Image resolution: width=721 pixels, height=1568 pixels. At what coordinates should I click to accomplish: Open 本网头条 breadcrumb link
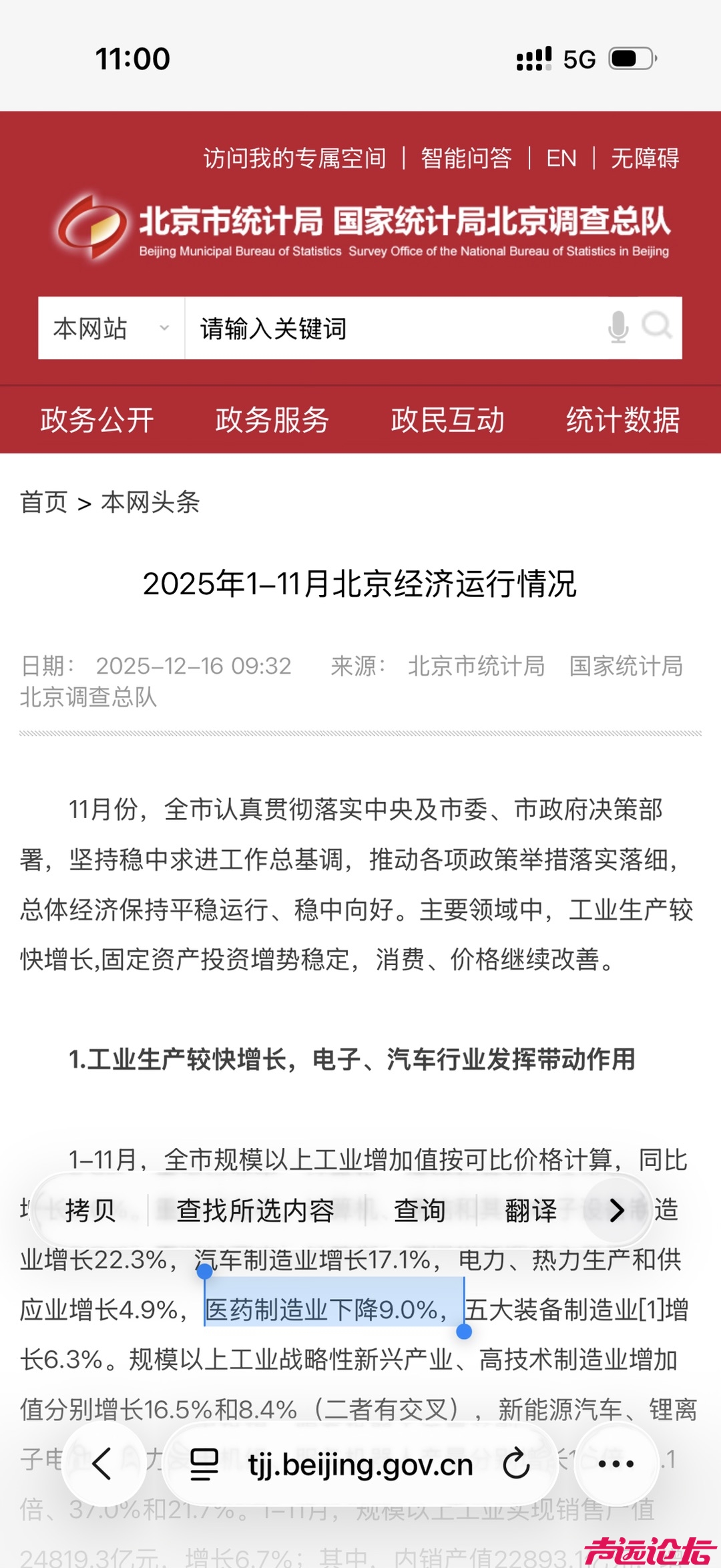(x=150, y=502)
